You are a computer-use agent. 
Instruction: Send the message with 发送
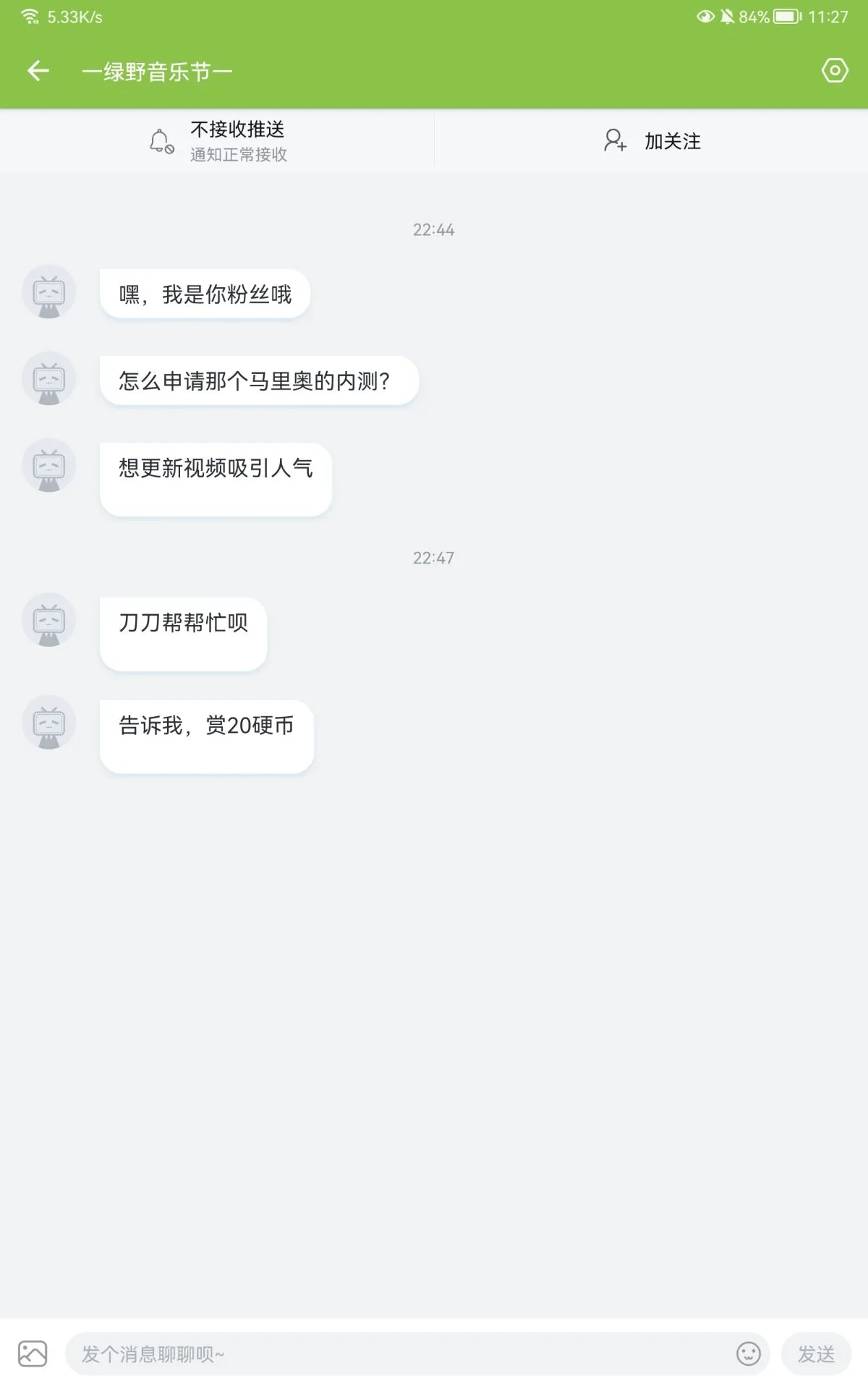coord(816,1354)
